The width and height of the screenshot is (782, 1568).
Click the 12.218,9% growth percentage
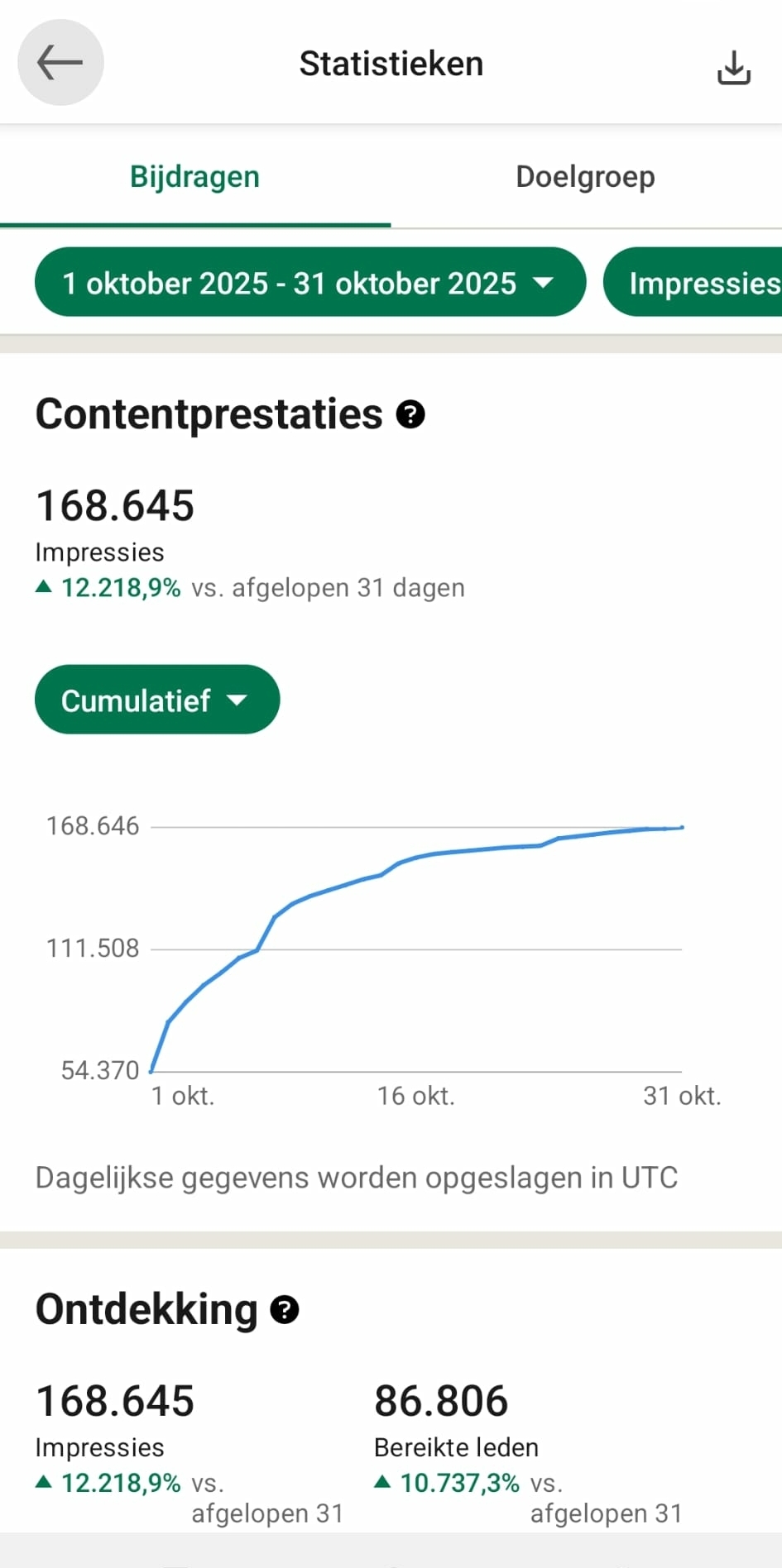[x=120, y=586]
